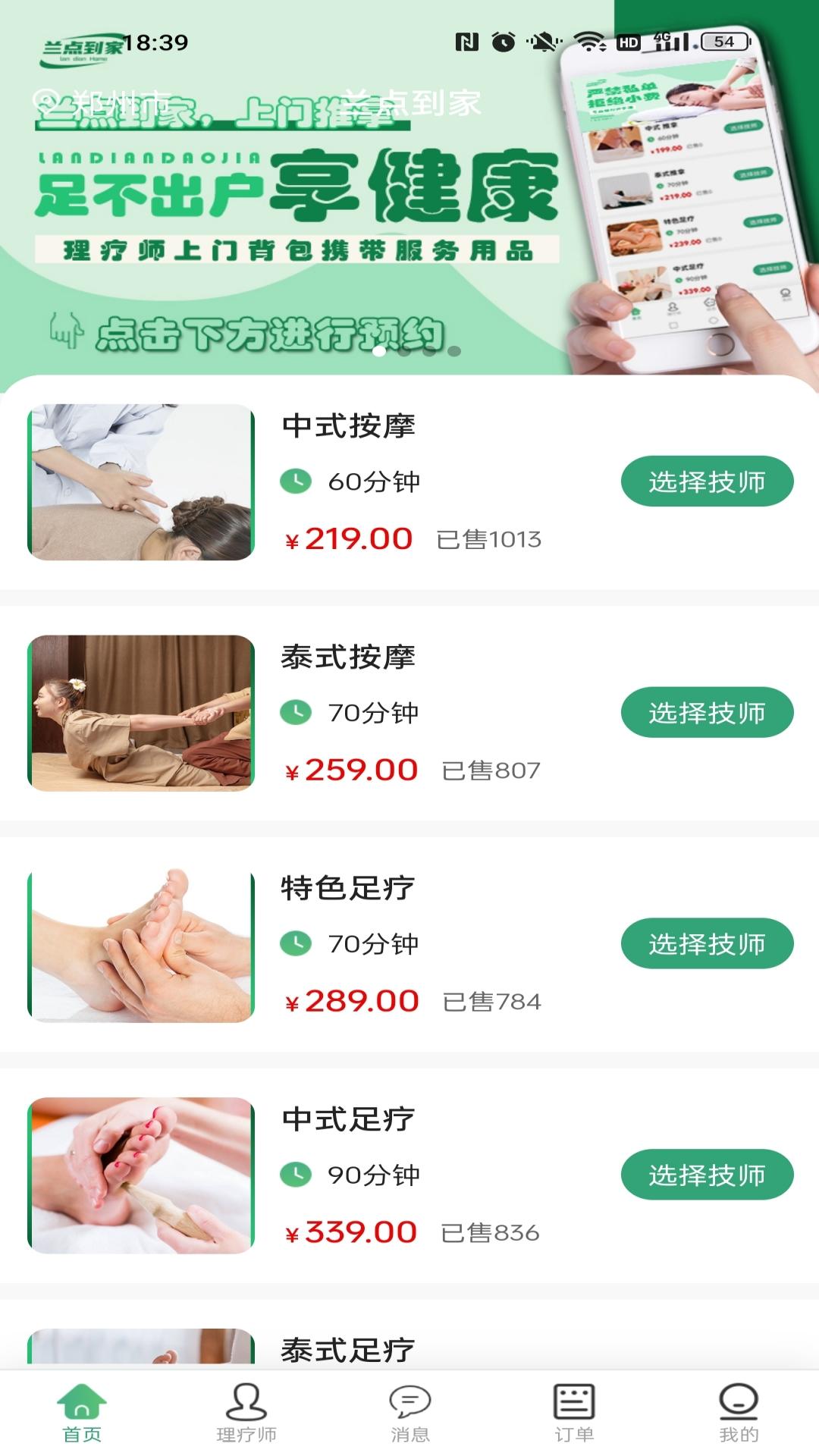The image size is (819, 1456).
Task: Select the last carousel pagination dot
Action: 453,350
